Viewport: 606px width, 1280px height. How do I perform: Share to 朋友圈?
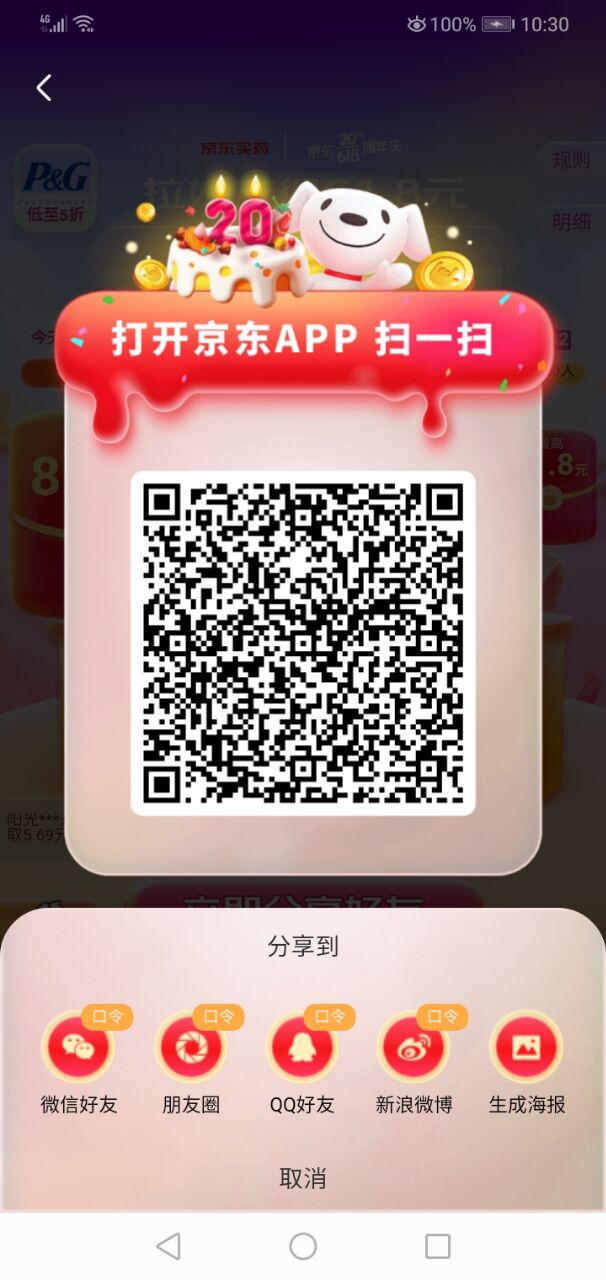pos(190,1047)
